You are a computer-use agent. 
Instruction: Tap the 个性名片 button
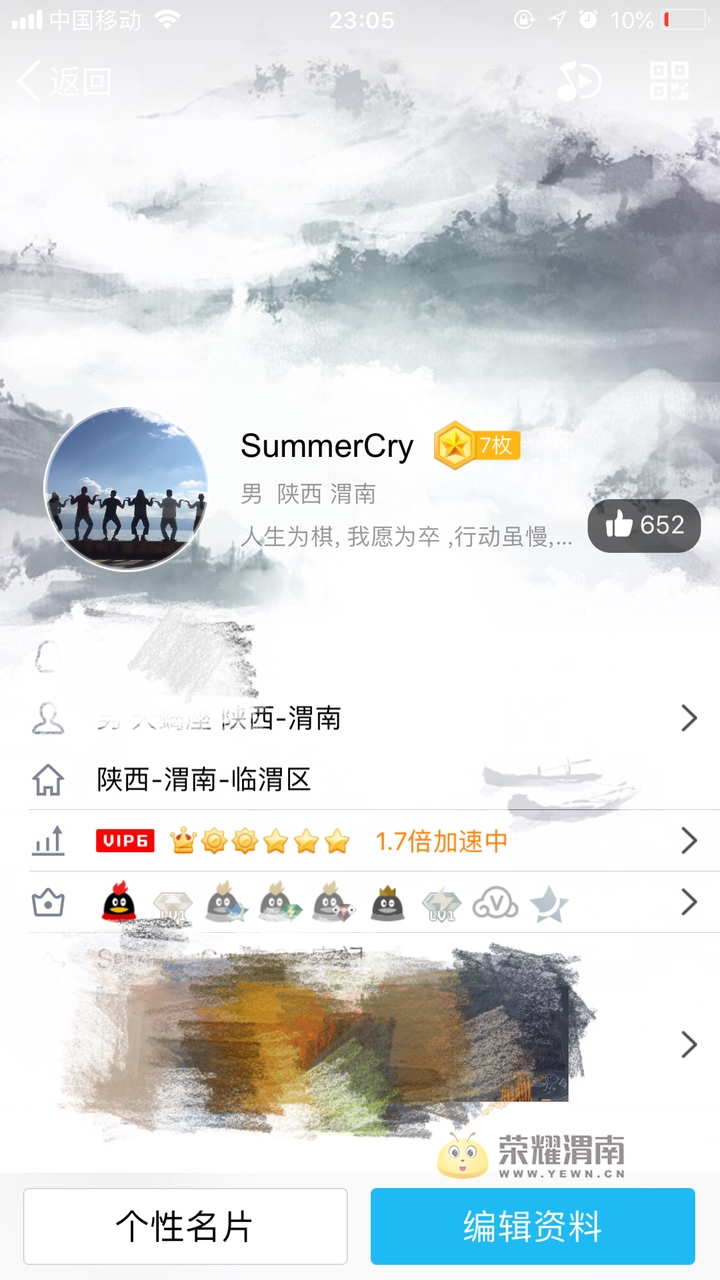pyautogui.click(x=185, y=1226)
